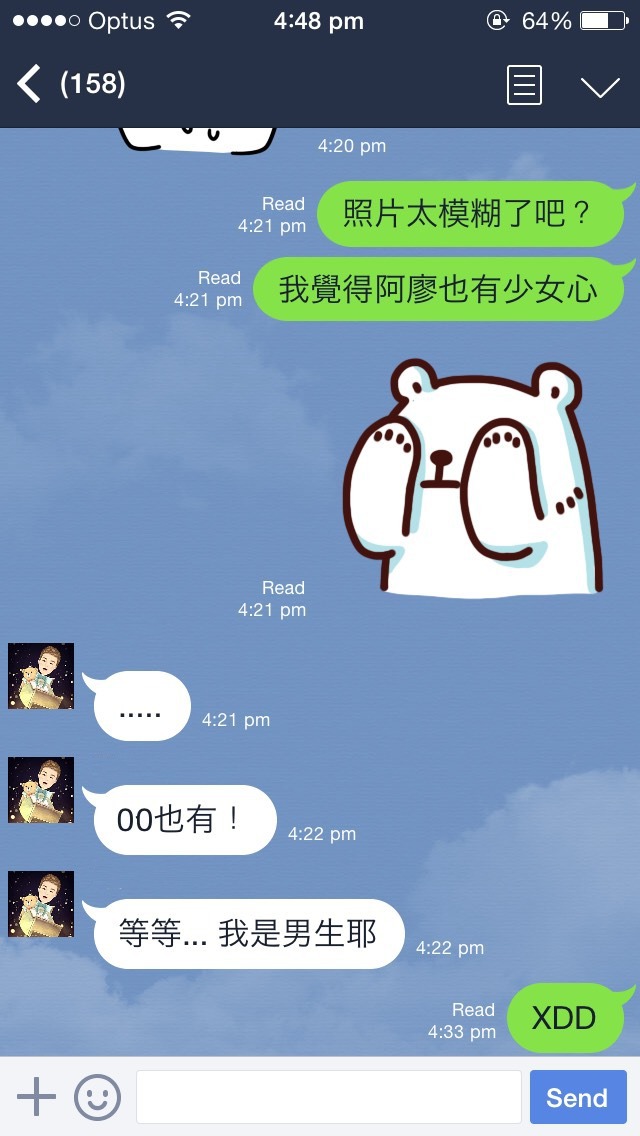Open the avatar beside "等等... 我是男生耶"

tap(41, 903)
